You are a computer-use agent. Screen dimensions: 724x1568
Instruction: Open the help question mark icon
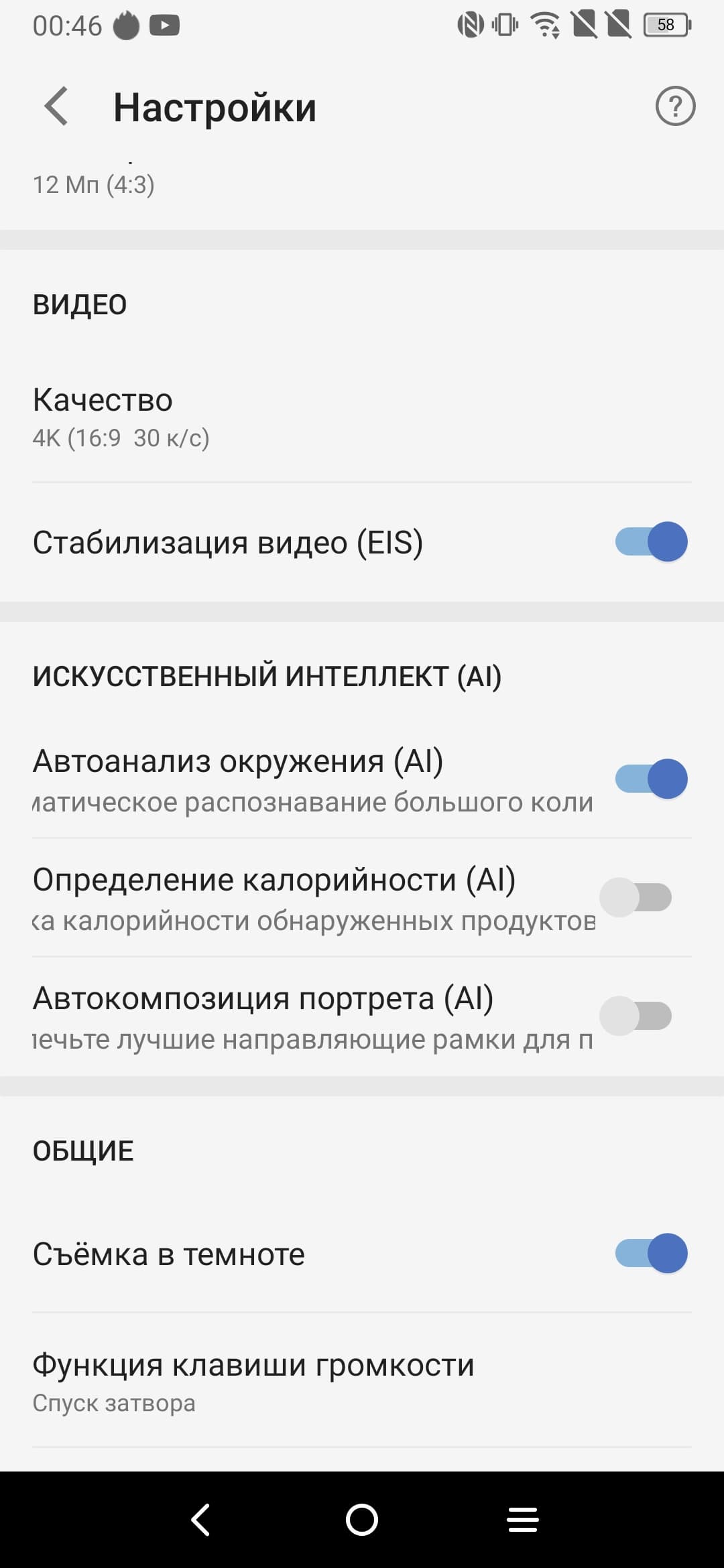674,107
